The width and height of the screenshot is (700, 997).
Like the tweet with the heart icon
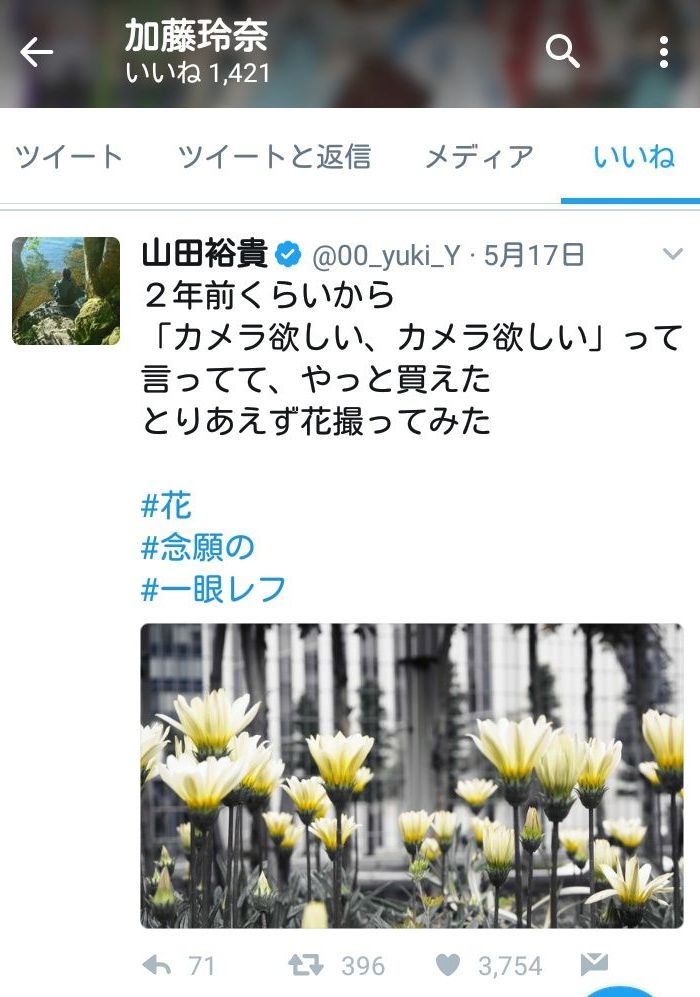448,965
